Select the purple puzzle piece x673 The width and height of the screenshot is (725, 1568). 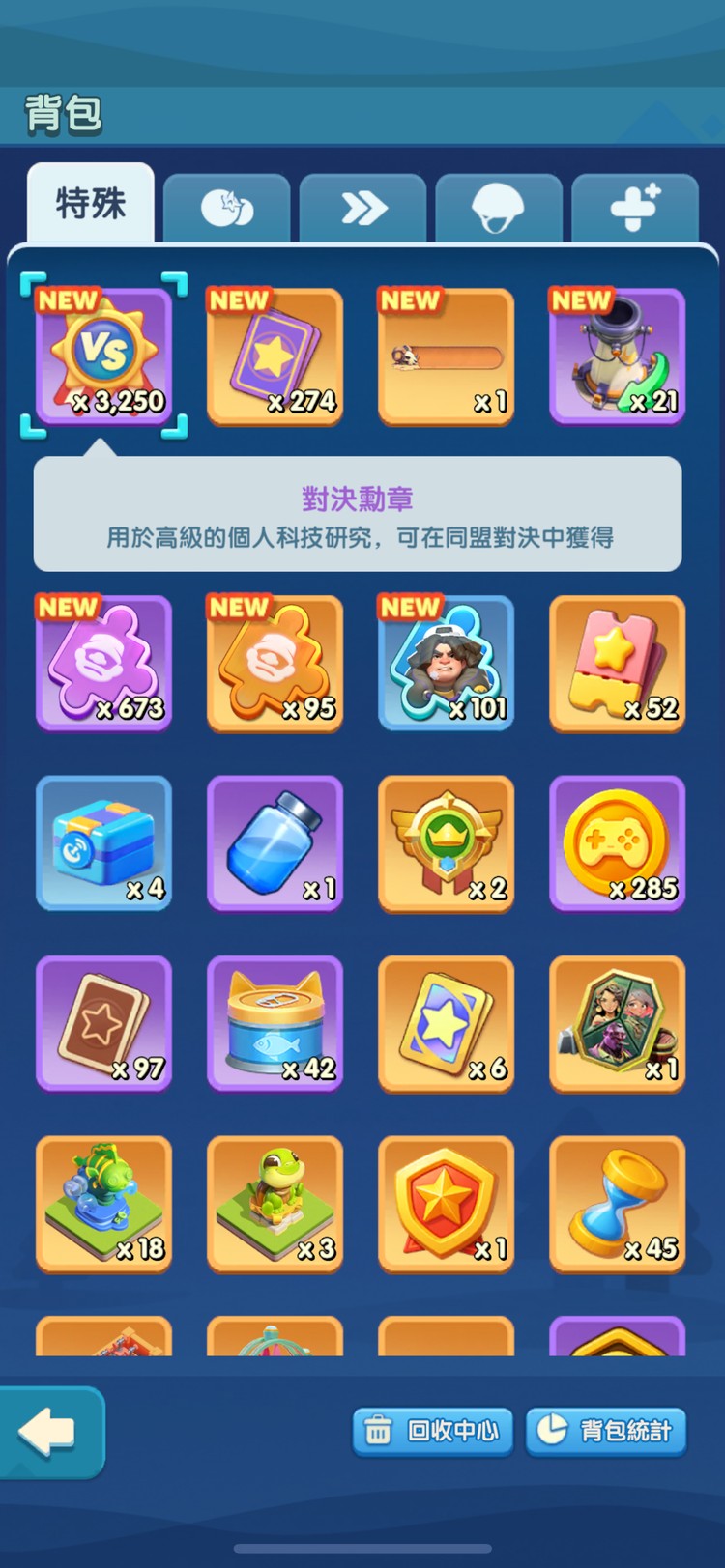point(103,663)
